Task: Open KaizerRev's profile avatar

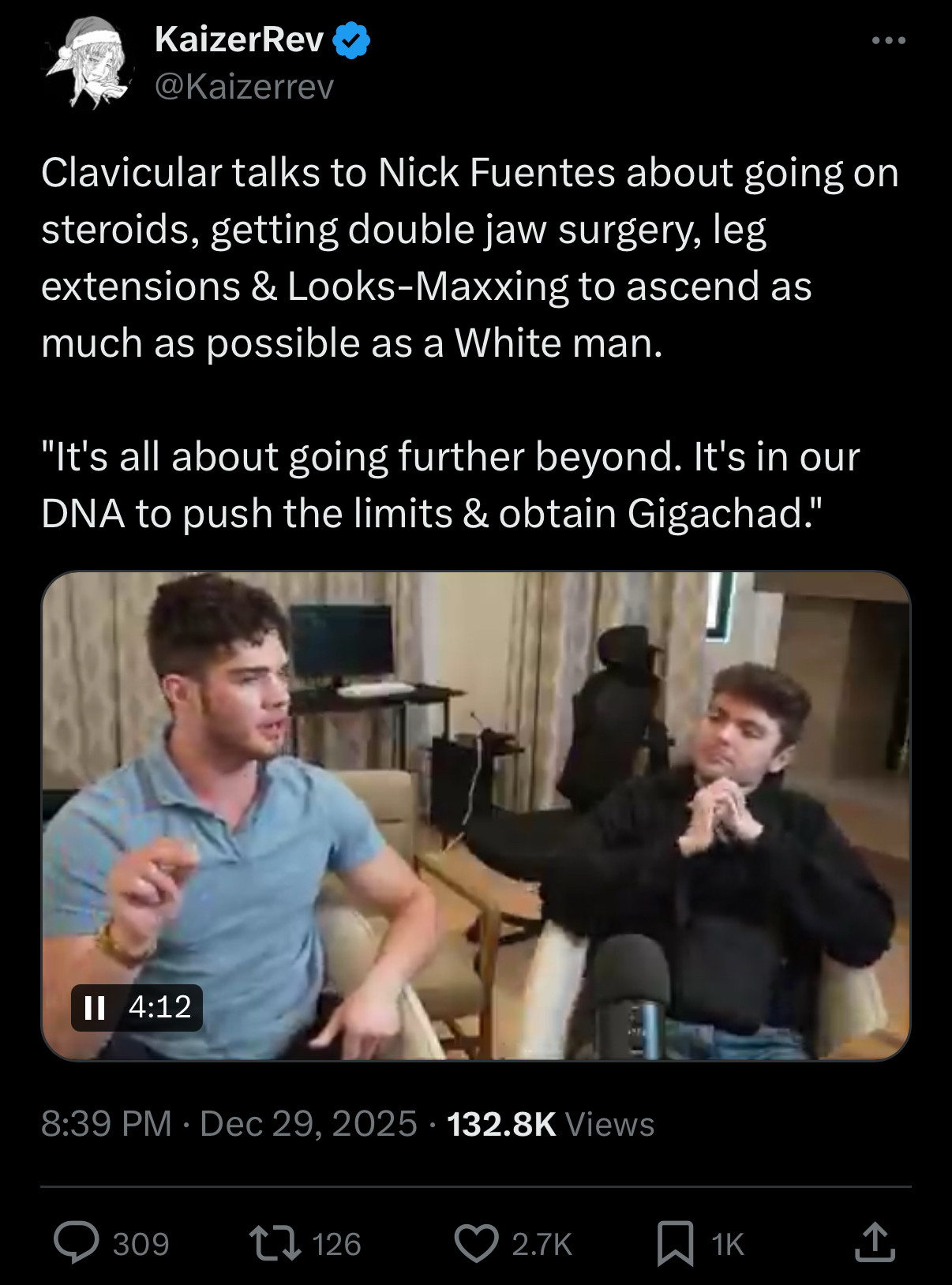Action: click(88, 62)
